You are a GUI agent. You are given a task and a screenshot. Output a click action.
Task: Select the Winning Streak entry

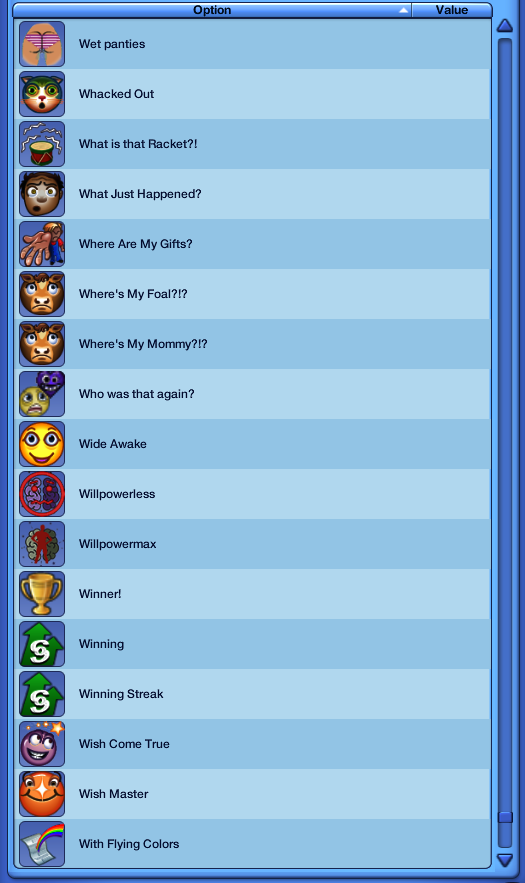[252, 694]
